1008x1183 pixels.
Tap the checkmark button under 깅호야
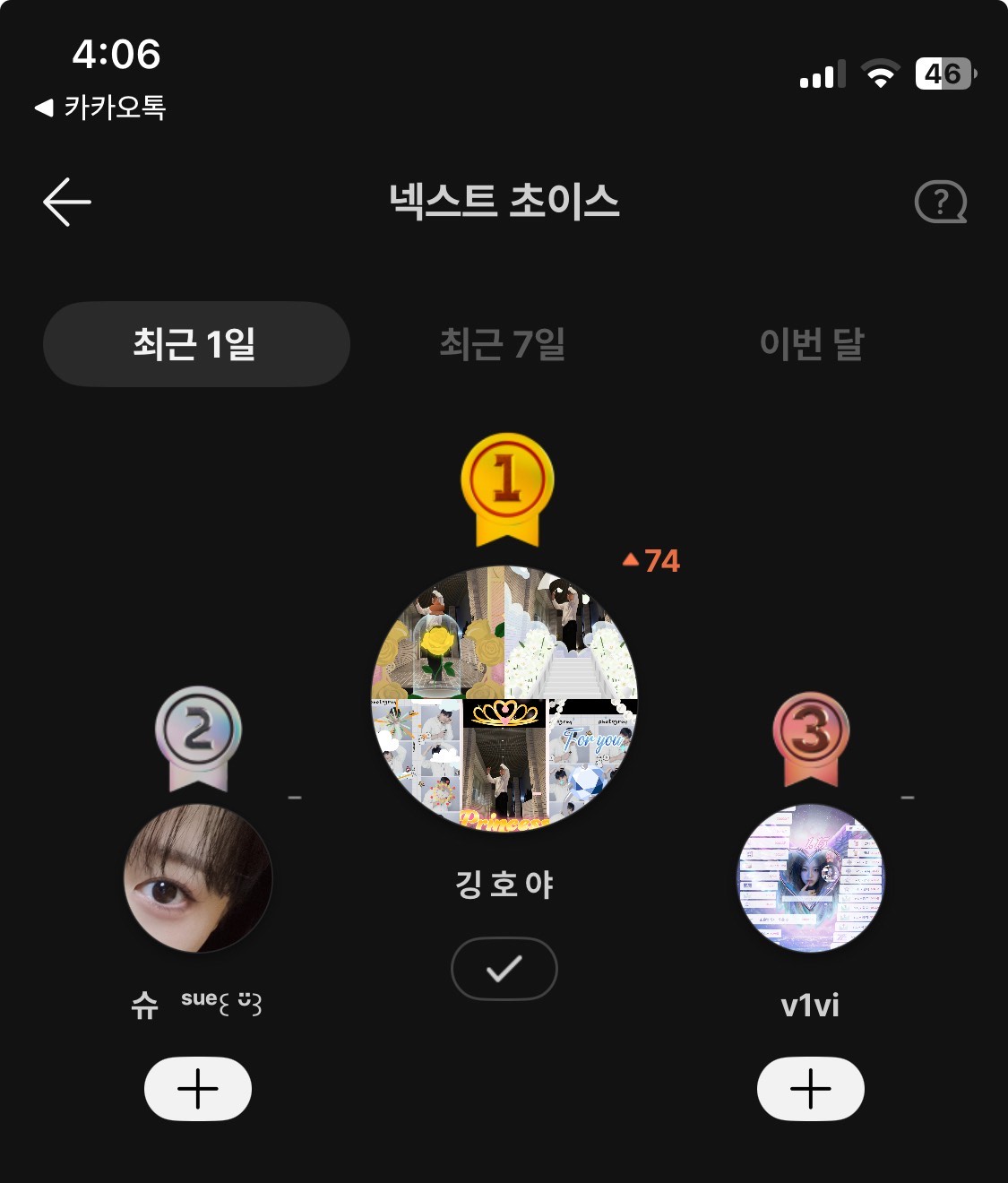pyautogui.click(x=504, y=969)
